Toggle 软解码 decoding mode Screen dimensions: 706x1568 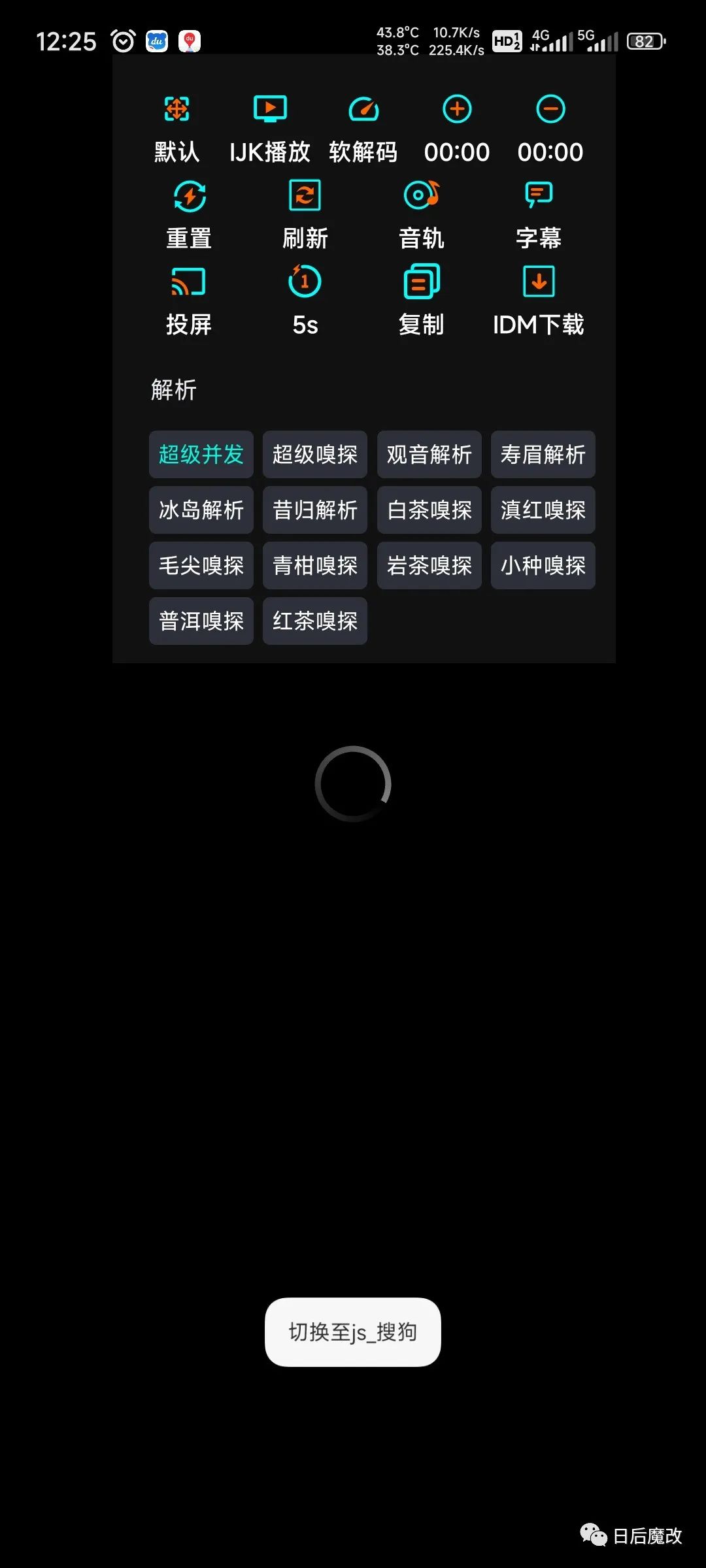(363, 129)
